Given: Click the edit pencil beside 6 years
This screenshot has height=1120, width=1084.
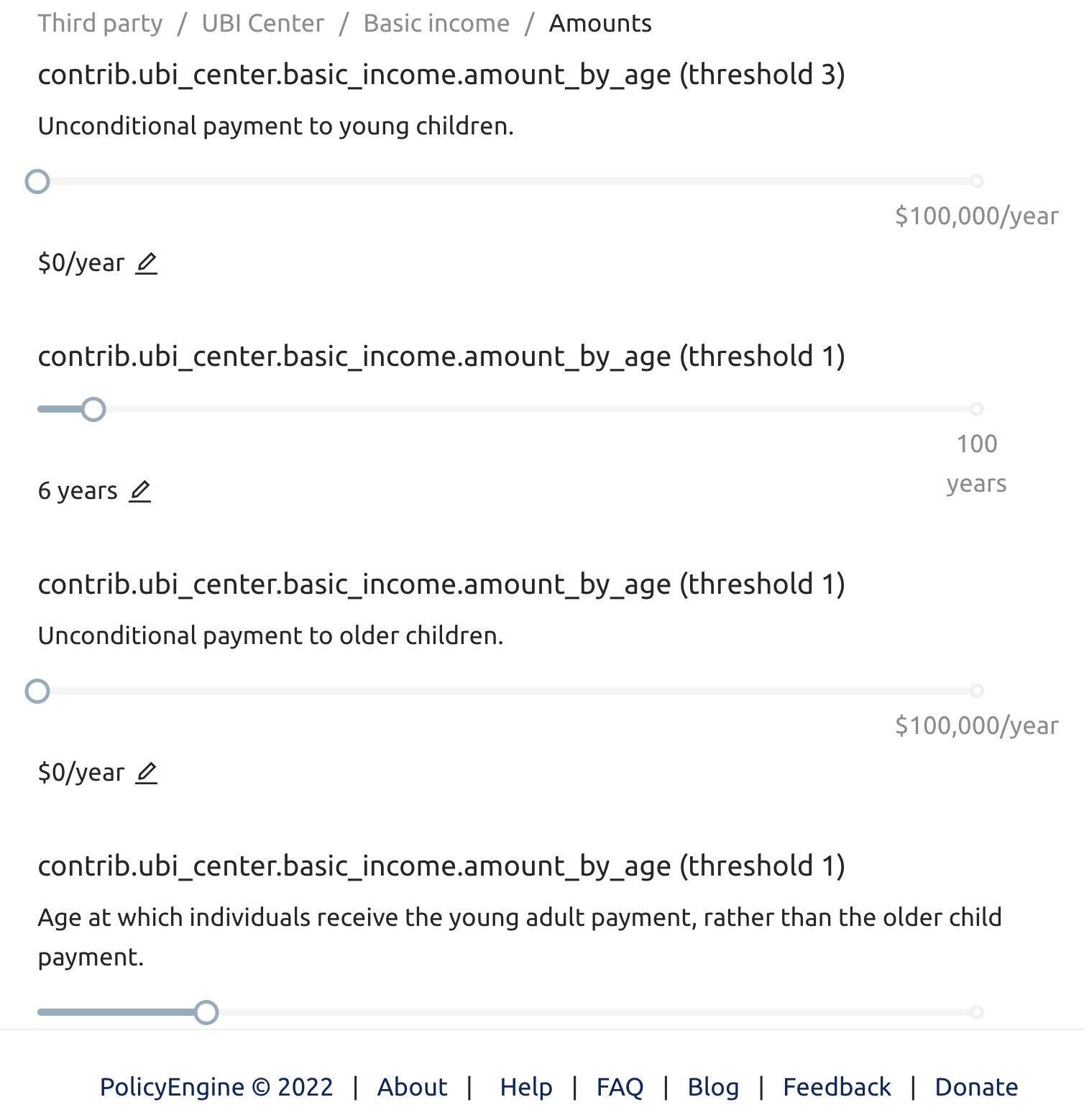Looking at the screenshot, I should [x=140, y=492].
